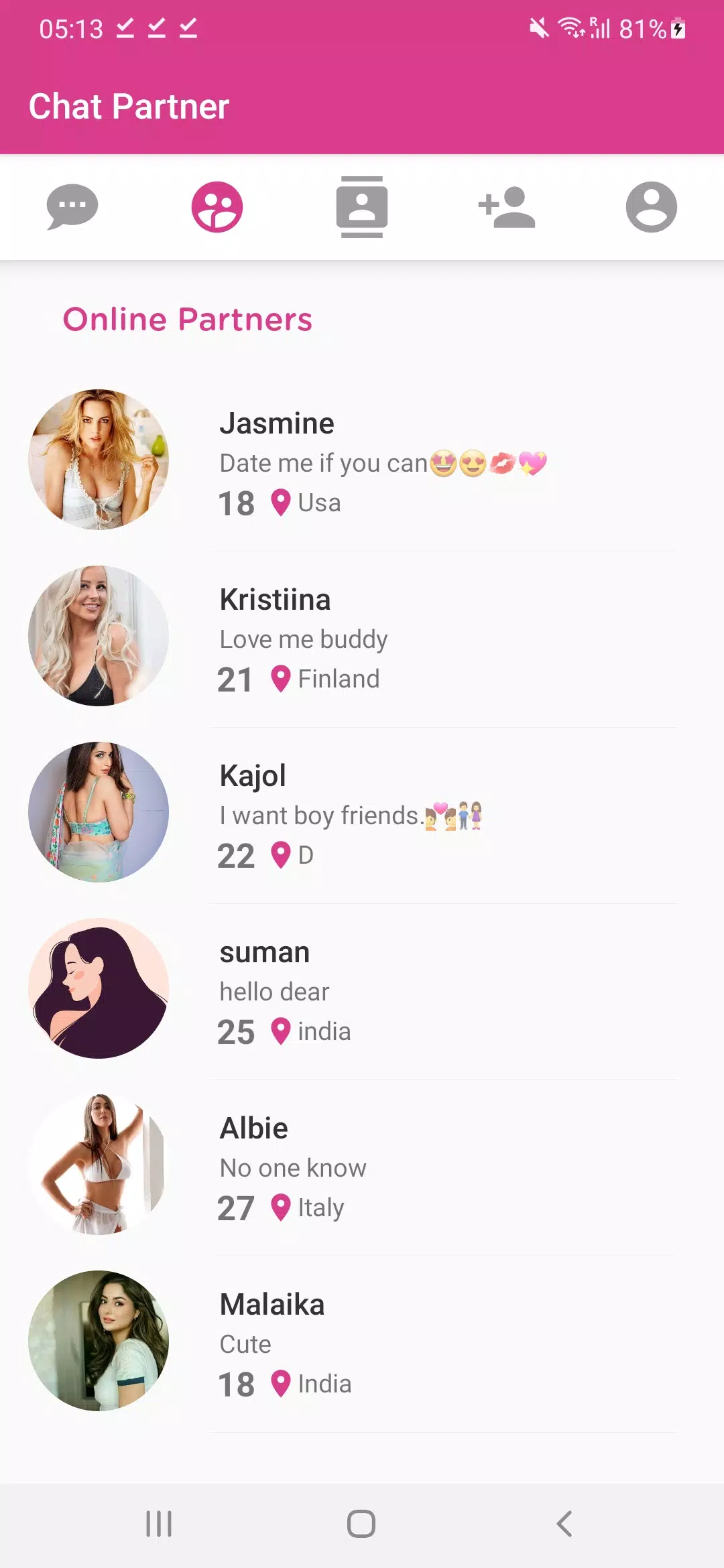Tap the battery percentage in status bar

click(642, 28)
